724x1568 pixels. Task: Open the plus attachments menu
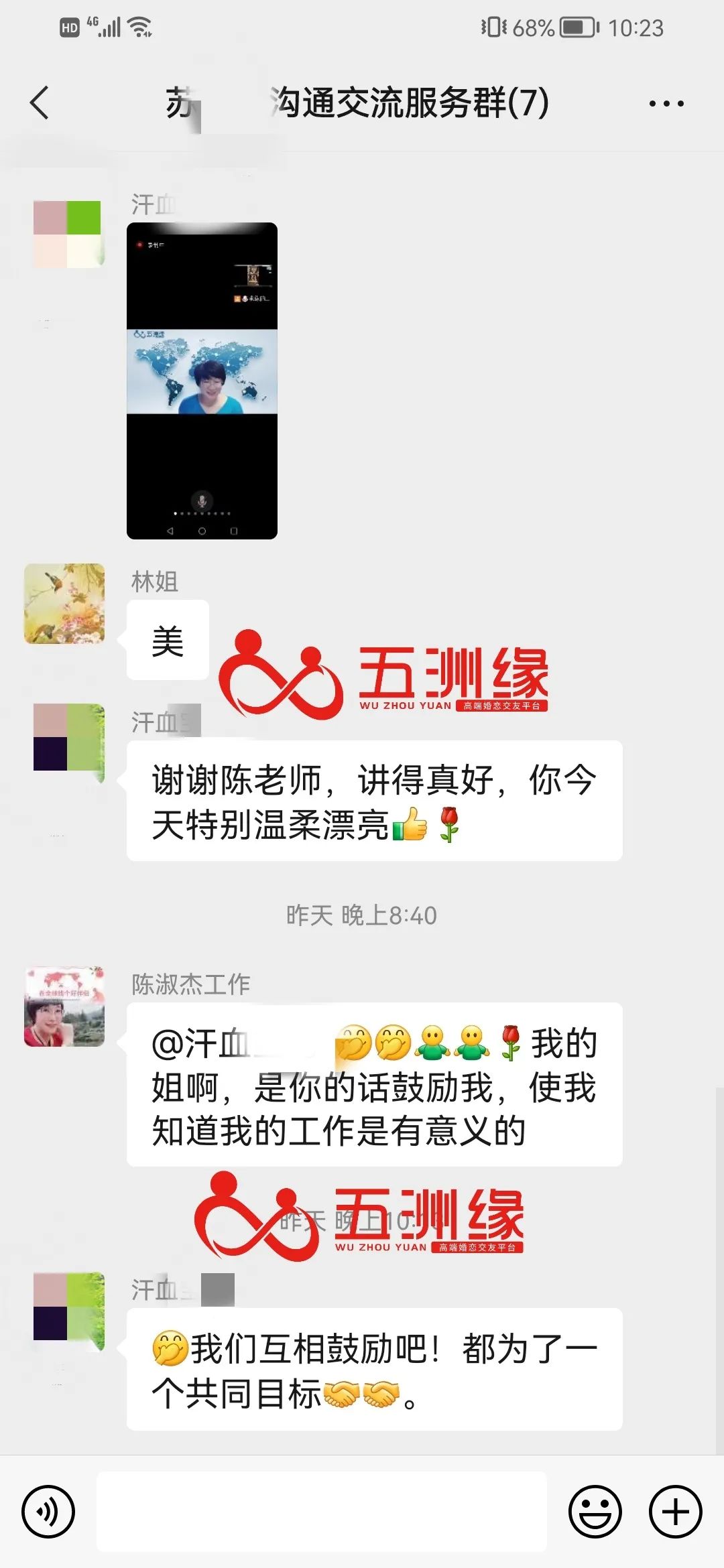[x=675, y=1512]
